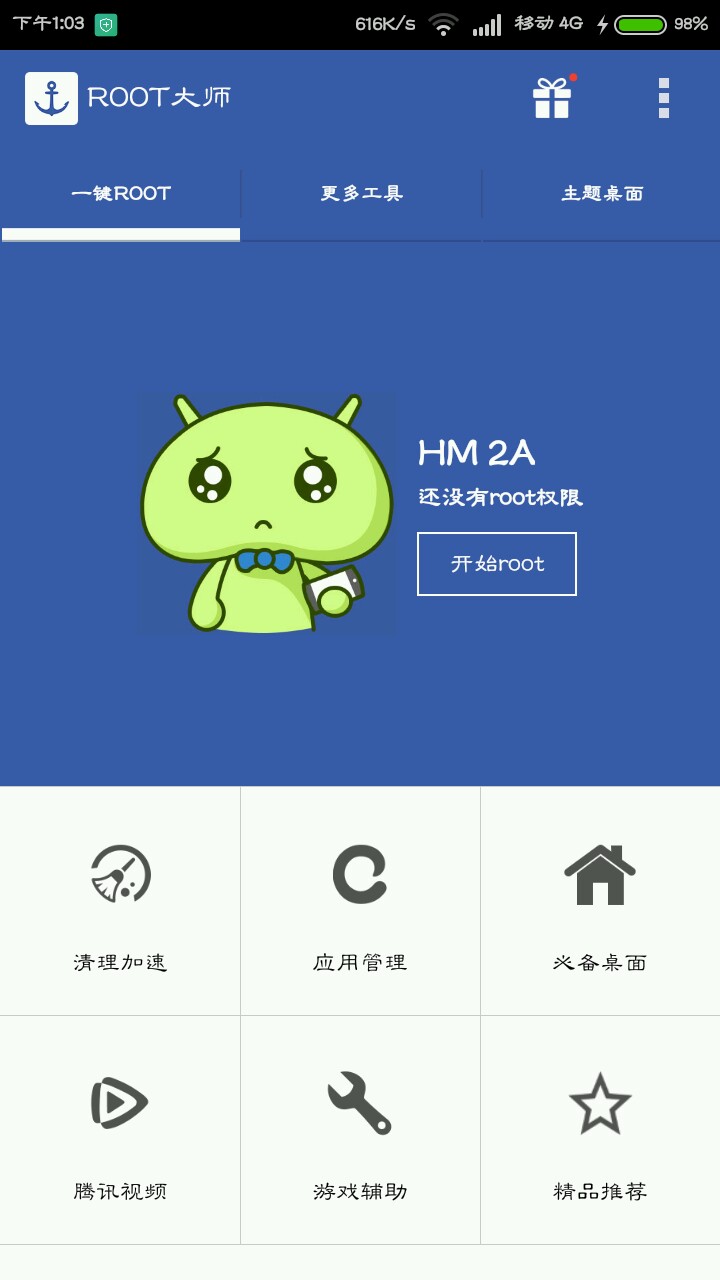Screen dimensions: 720x1280
Task: Switch to the 一键ROOT tab
Action: 121,194
